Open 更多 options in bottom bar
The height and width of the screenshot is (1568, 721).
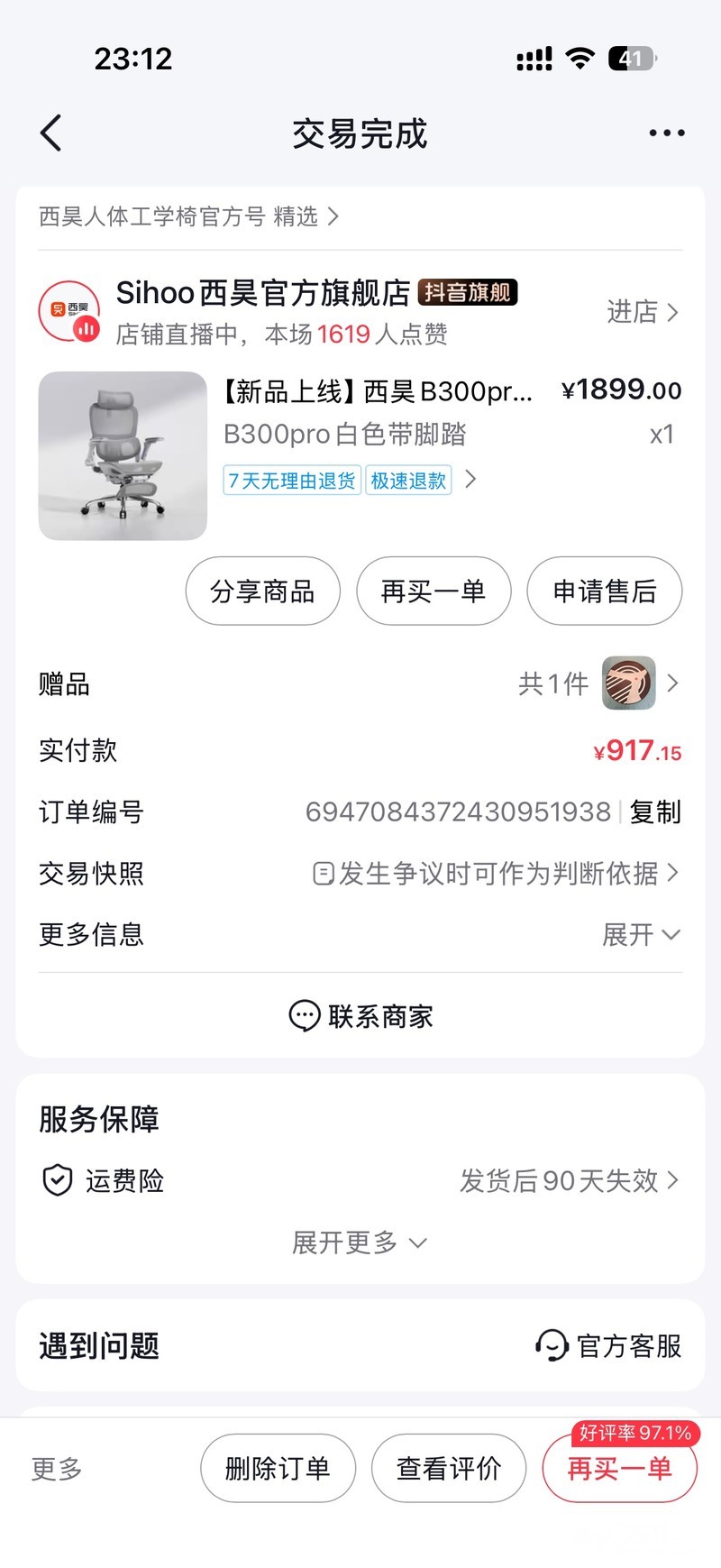[x=57, y=1469]
